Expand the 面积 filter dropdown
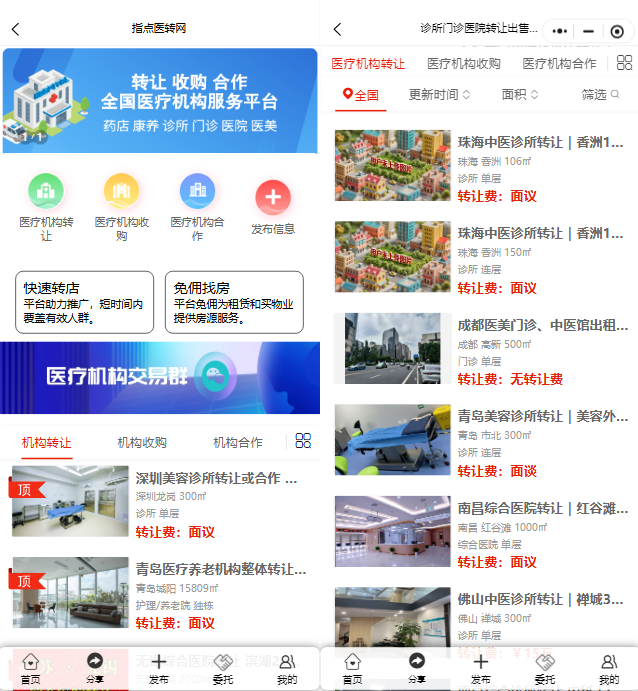Viewport: 638px width, 691px height. (x=520, y=95)
